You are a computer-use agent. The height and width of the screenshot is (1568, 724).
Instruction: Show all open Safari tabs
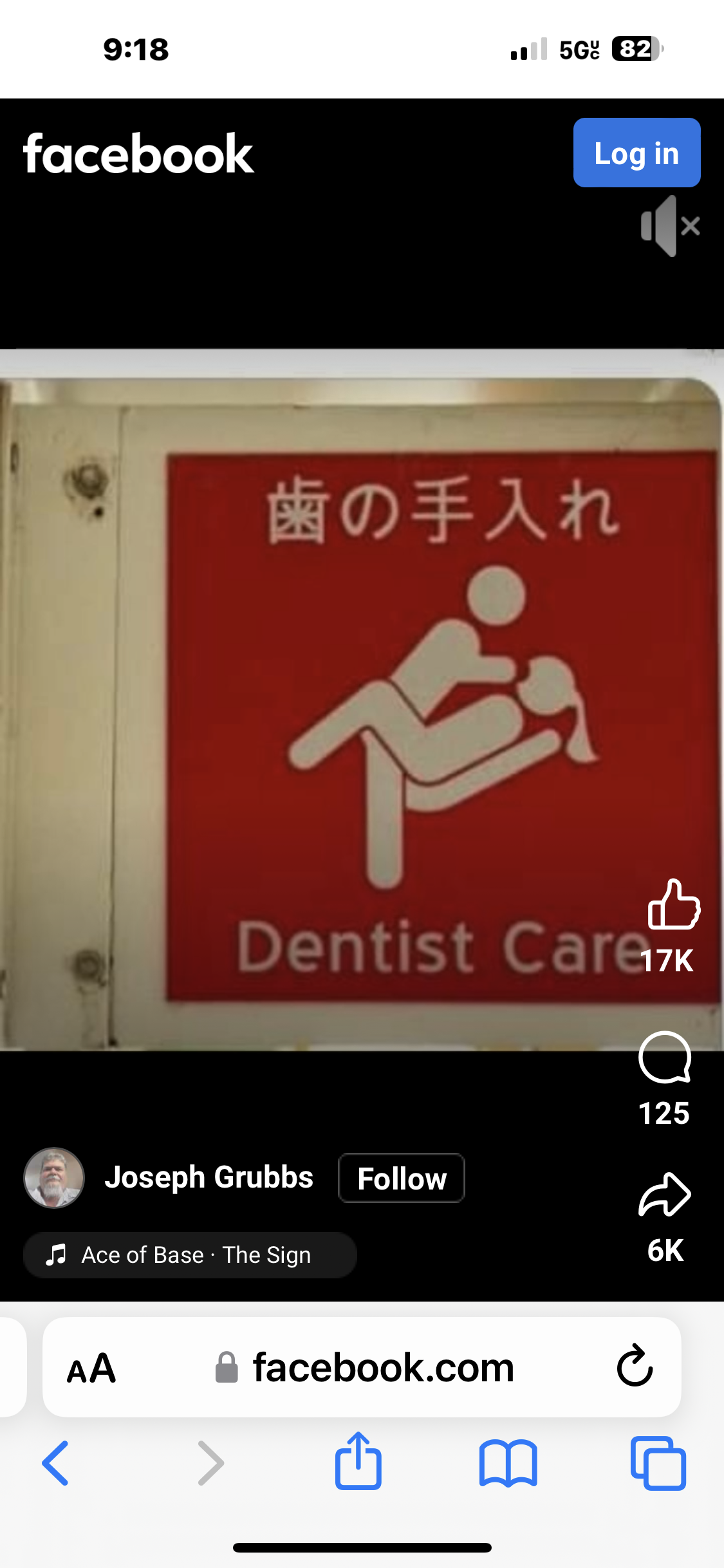[658, 1463]
